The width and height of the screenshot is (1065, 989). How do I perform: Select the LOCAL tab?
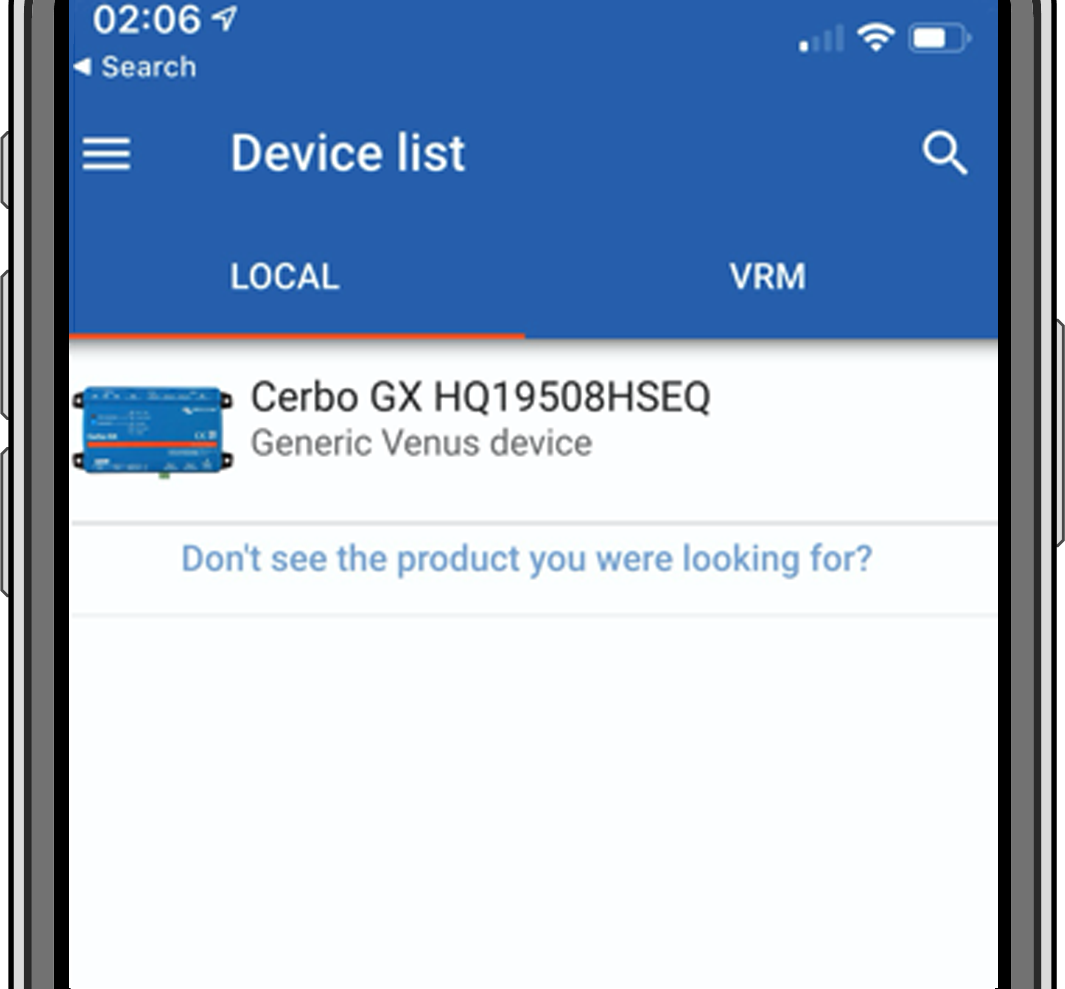coord(285,277)
